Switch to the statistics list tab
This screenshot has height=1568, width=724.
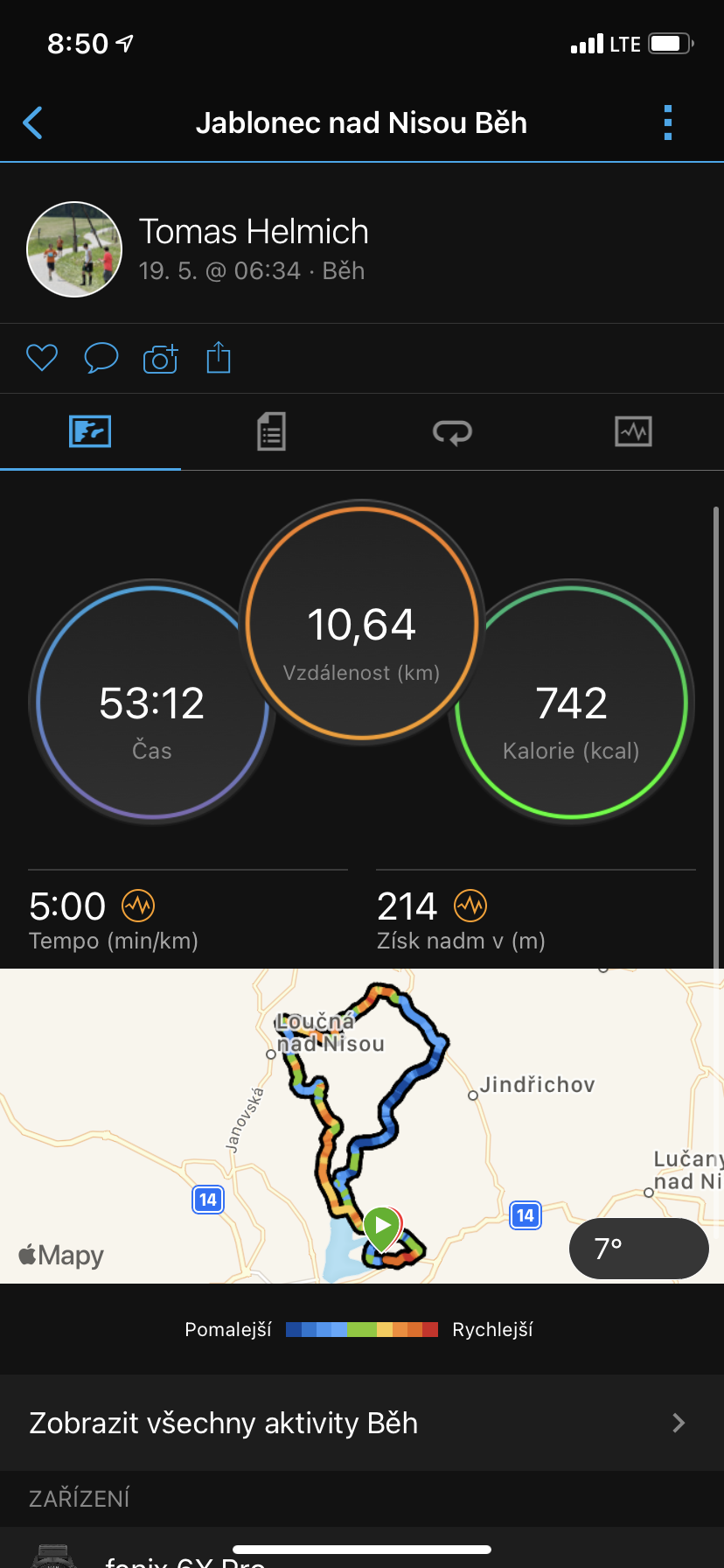coord(271,431)
